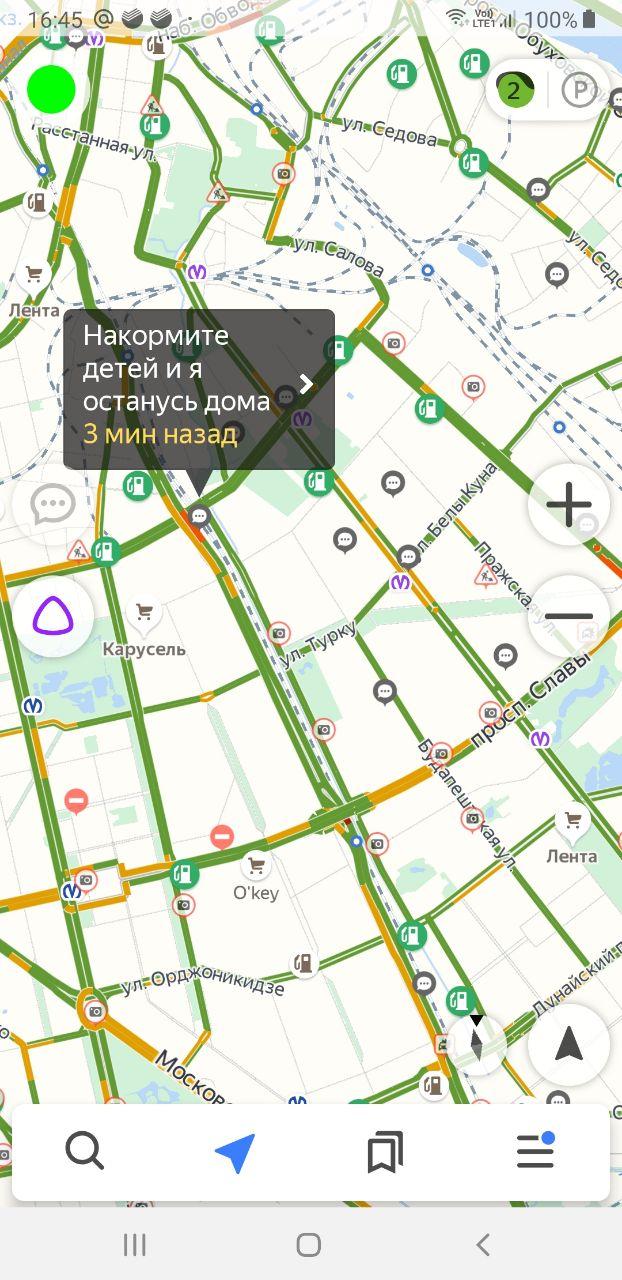Image resolution: width=622 pixels, height=1280 pixels.
Task: Select the O'key store marker
Action: [x=256, y=863]
